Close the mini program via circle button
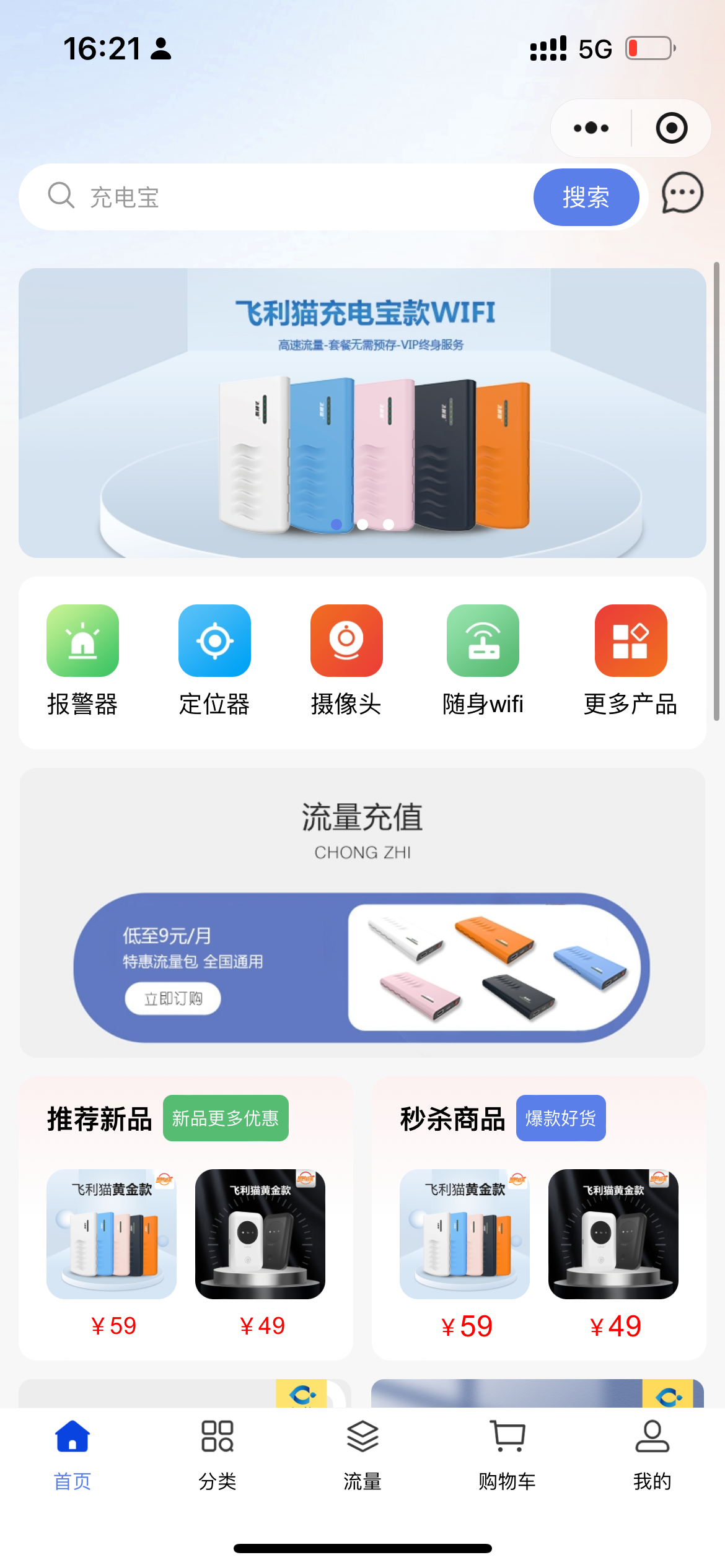Image resolution: width=725 pixels, height=1568 pixels. 671,128
